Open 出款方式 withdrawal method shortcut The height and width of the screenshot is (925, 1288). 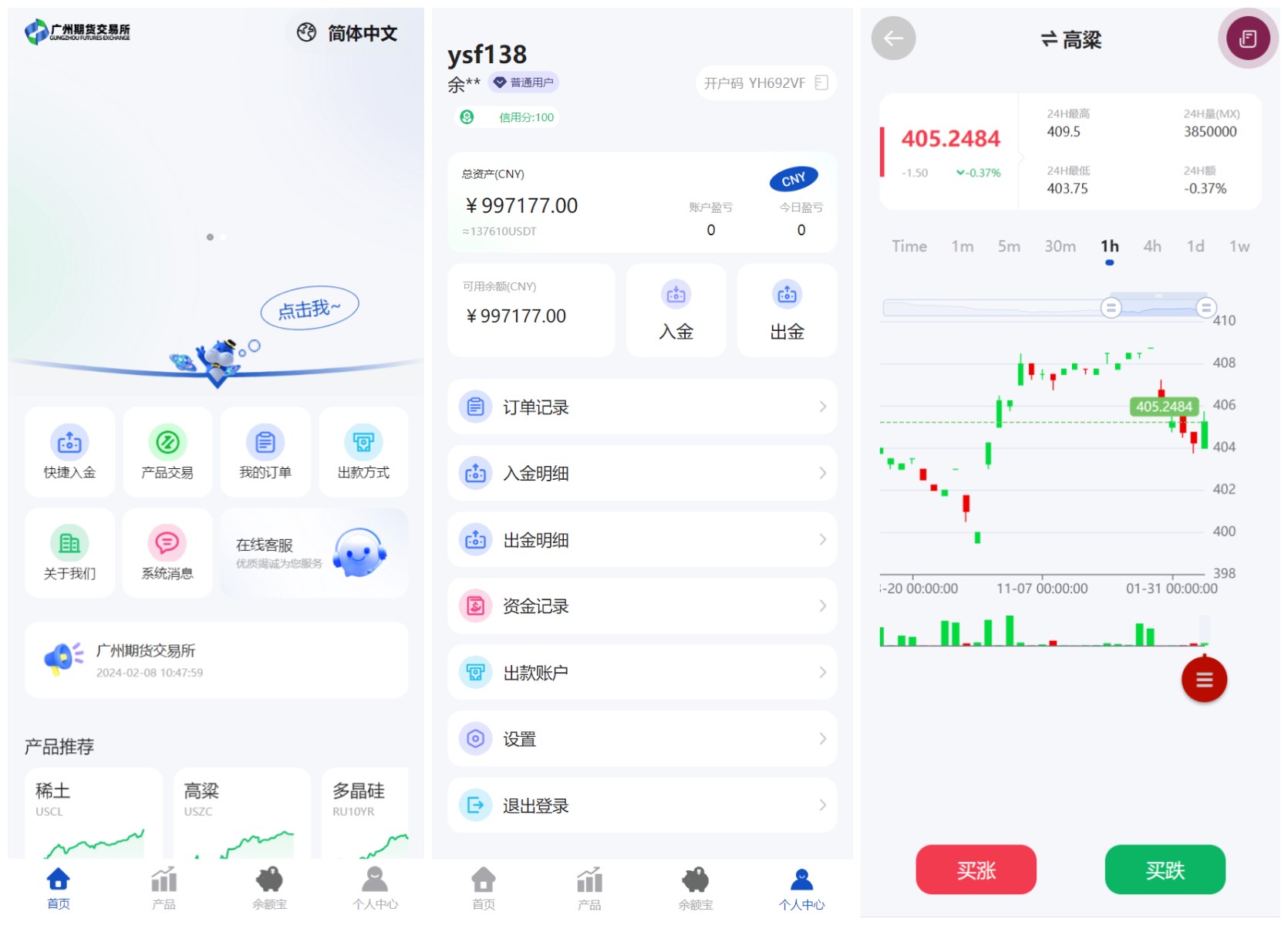(x=363, y=452)
